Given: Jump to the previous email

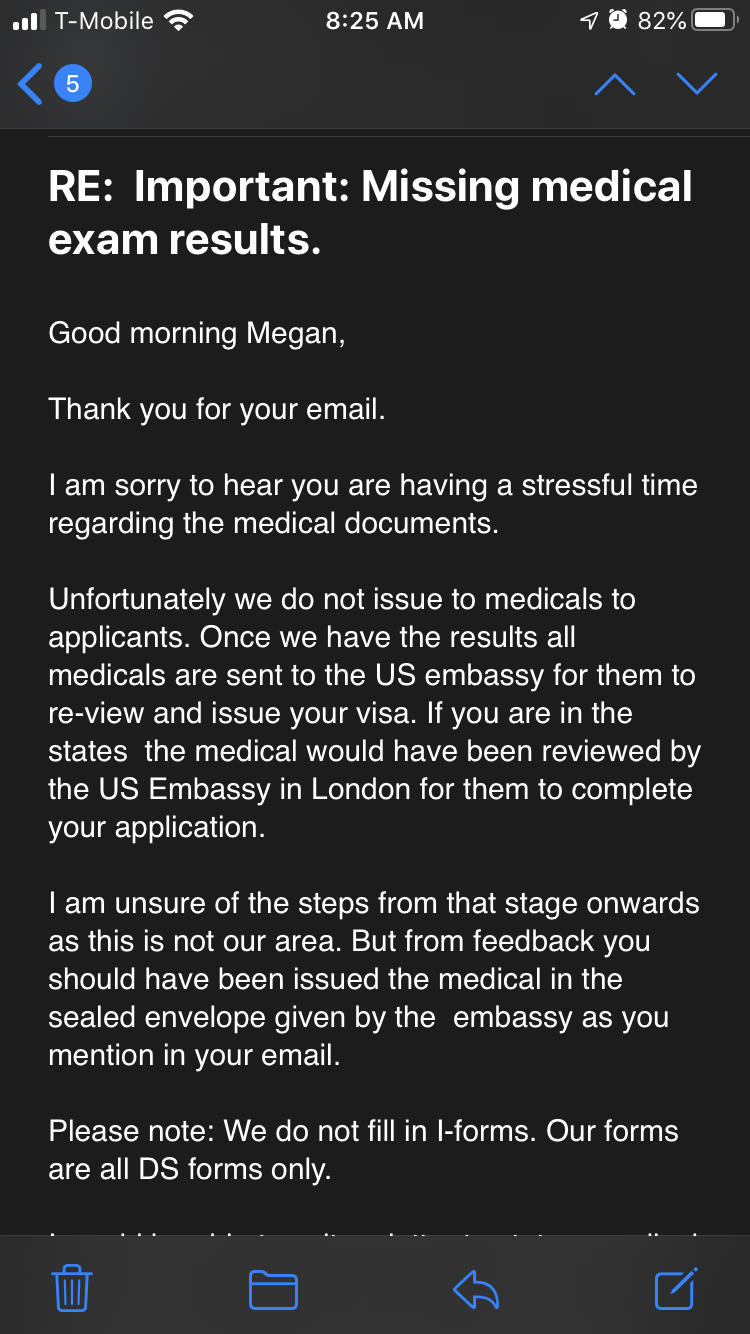Looking at the screenshot, I should [614, 85].
